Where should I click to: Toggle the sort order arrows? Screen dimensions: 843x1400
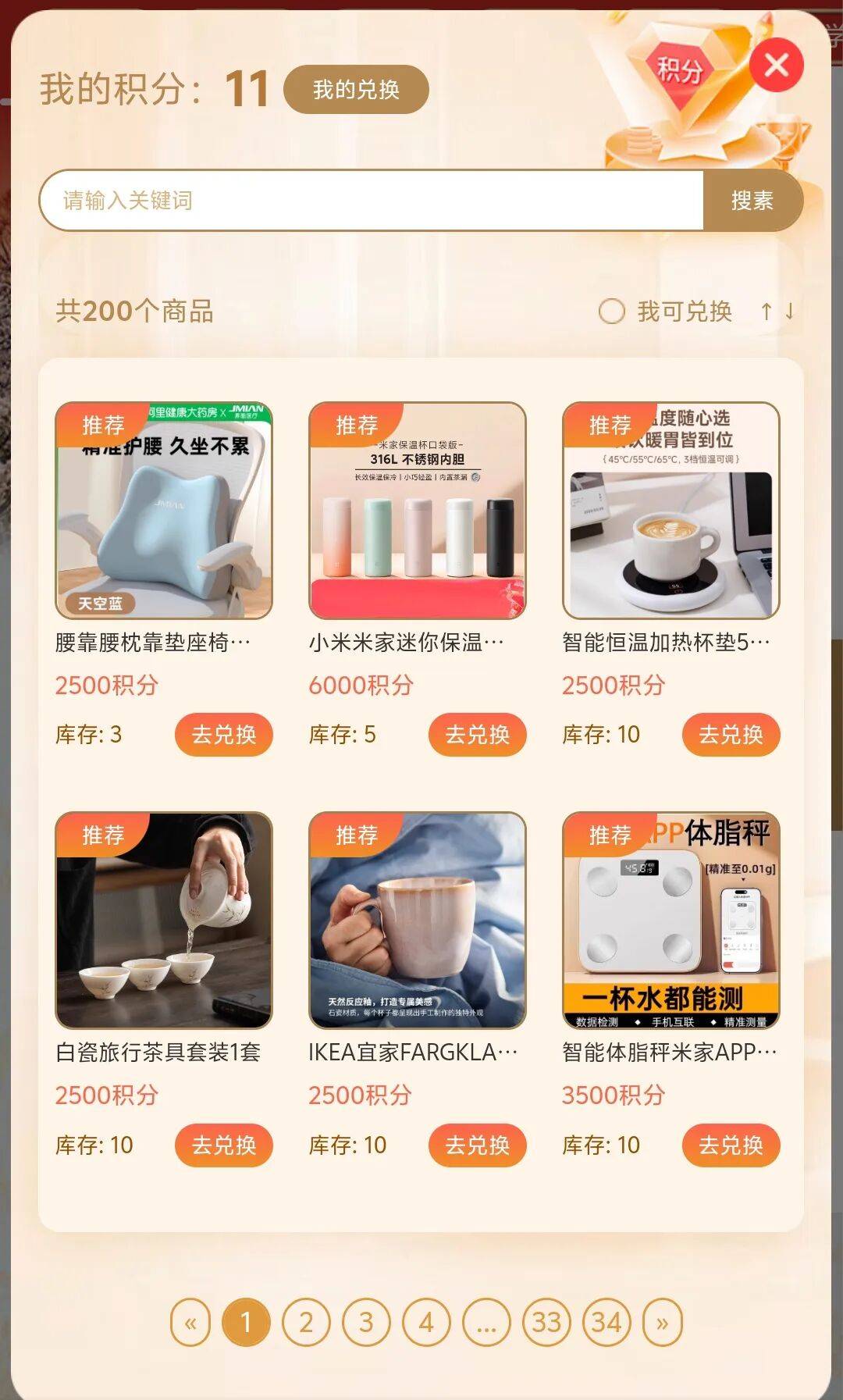coord(777,312)
